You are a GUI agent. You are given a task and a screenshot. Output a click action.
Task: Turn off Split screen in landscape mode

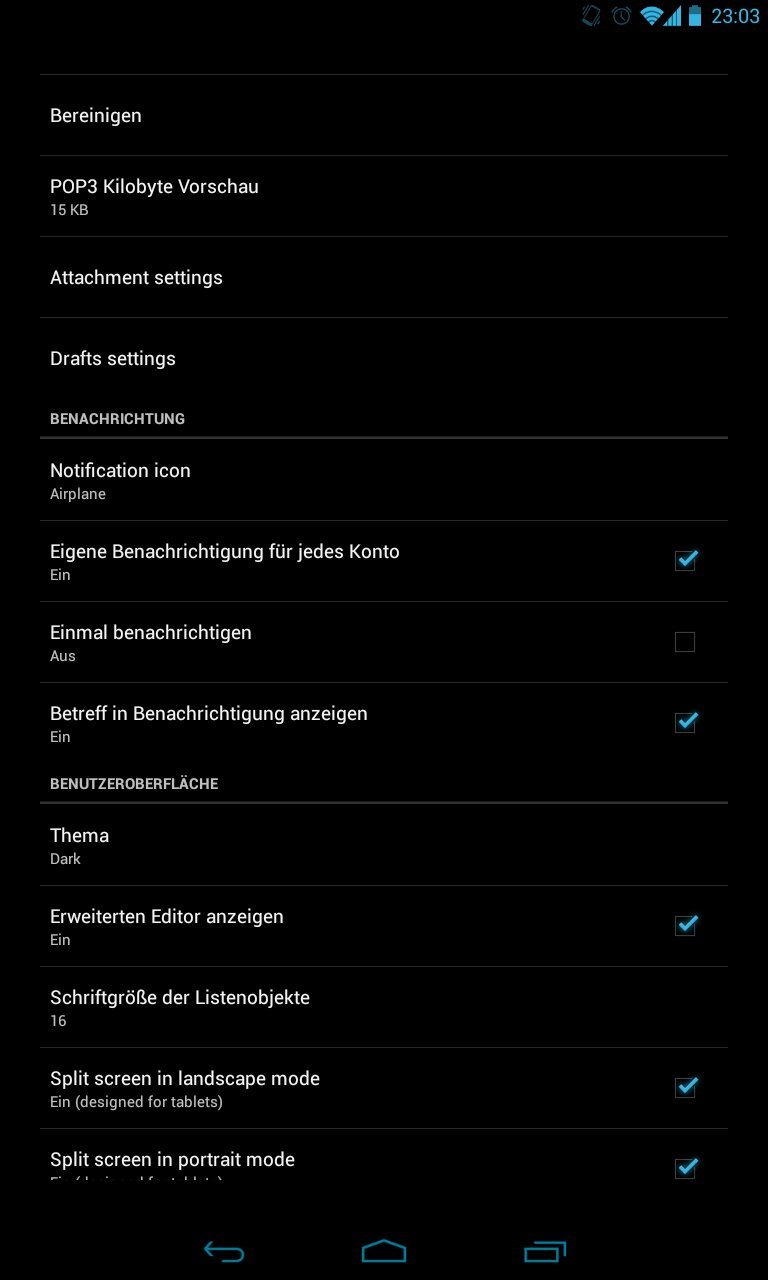pos(685,1088)
